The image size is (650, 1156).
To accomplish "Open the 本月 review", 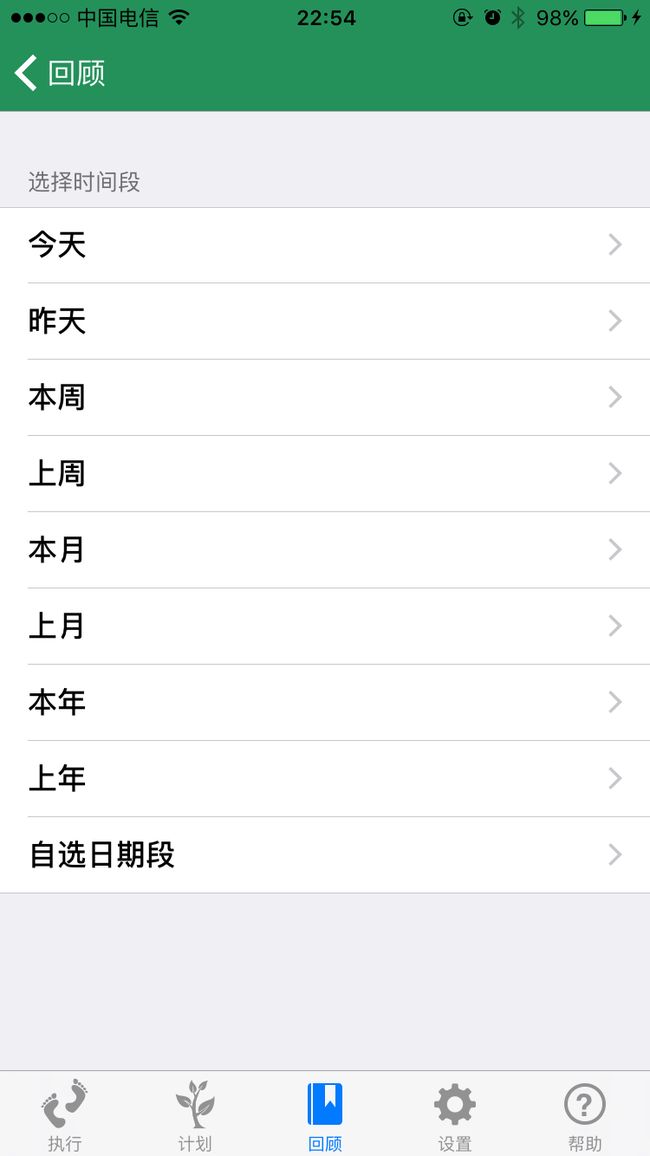I will tap(325, 550).
